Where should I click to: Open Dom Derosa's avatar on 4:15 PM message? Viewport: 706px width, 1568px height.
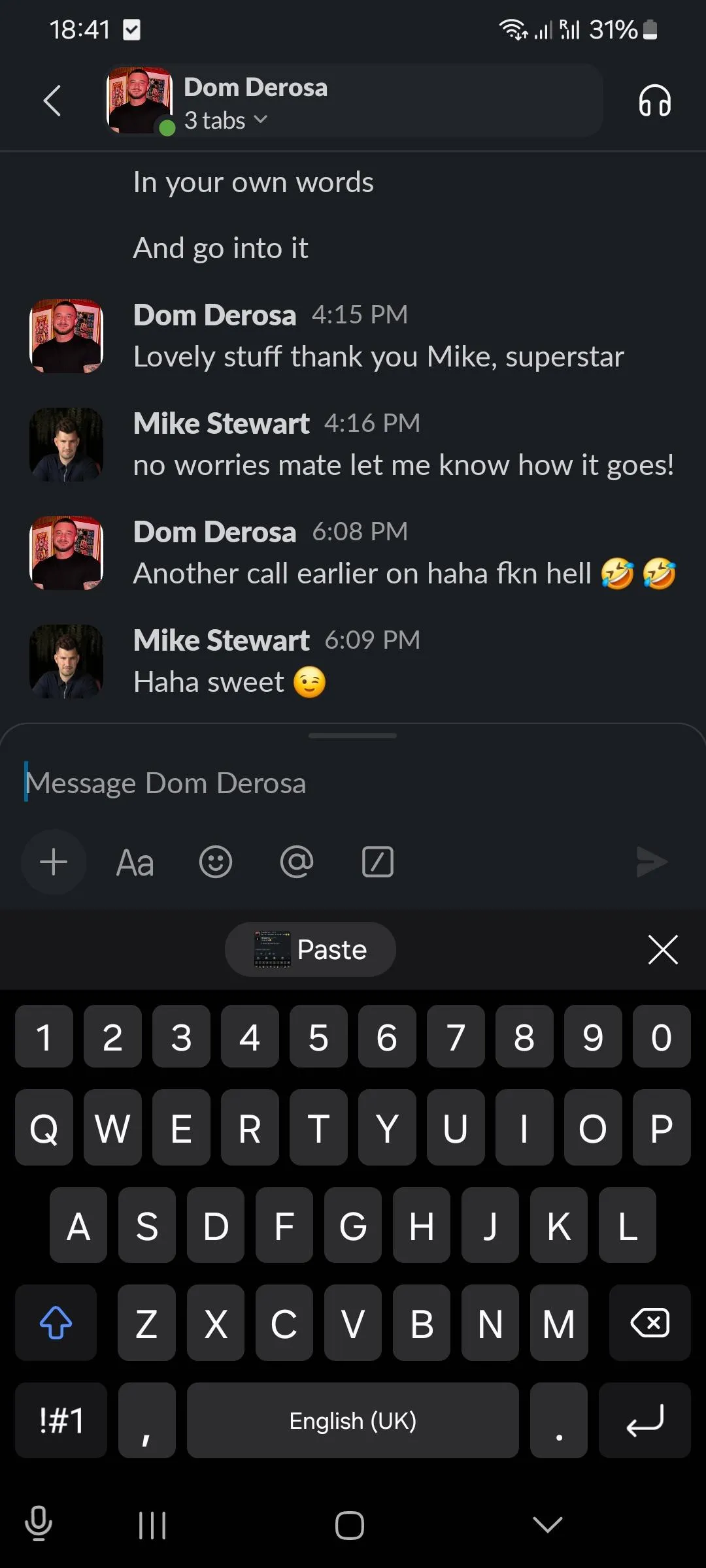pos(66,336)
